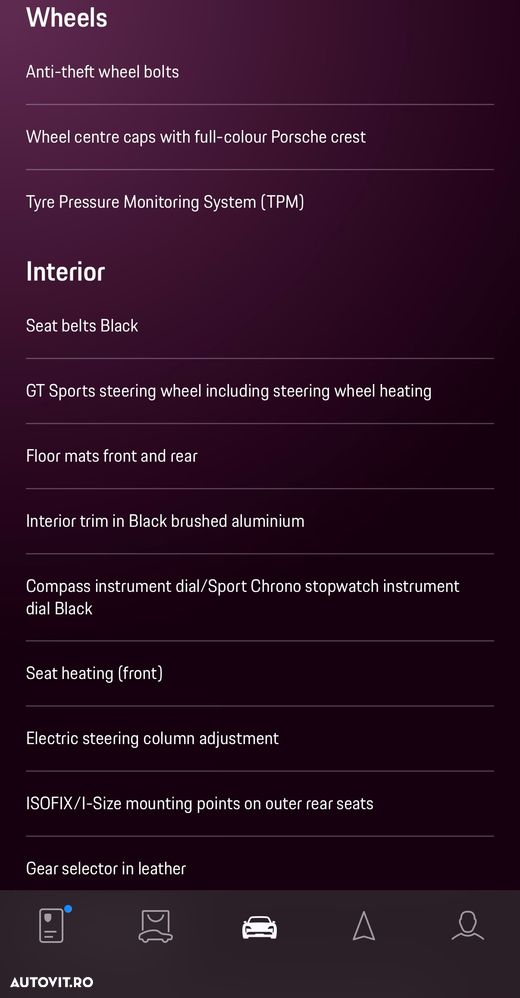Go to the profile tab
Screen dimensions: 520x998
coord(468,925)
